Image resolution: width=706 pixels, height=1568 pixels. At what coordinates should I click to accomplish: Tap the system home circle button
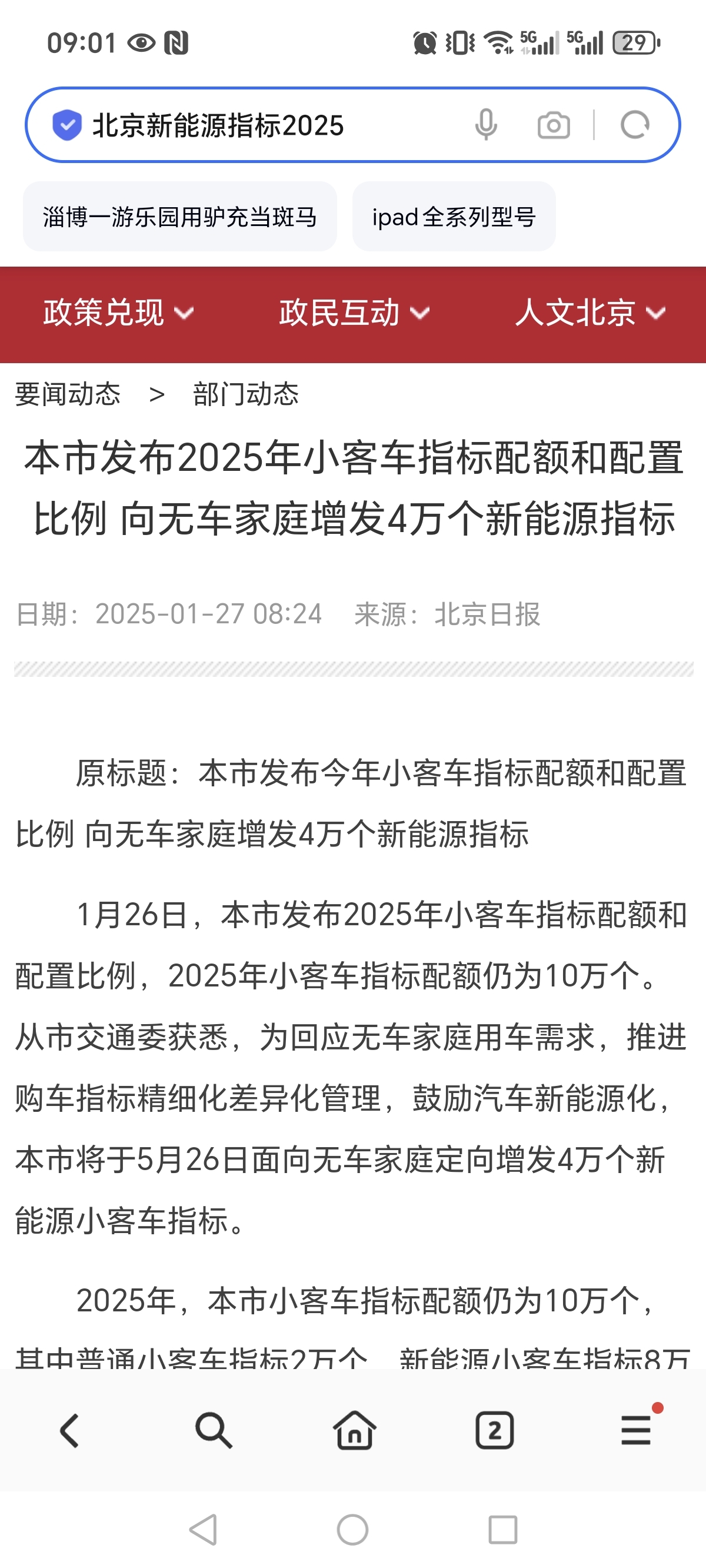tap(353, 1530)
